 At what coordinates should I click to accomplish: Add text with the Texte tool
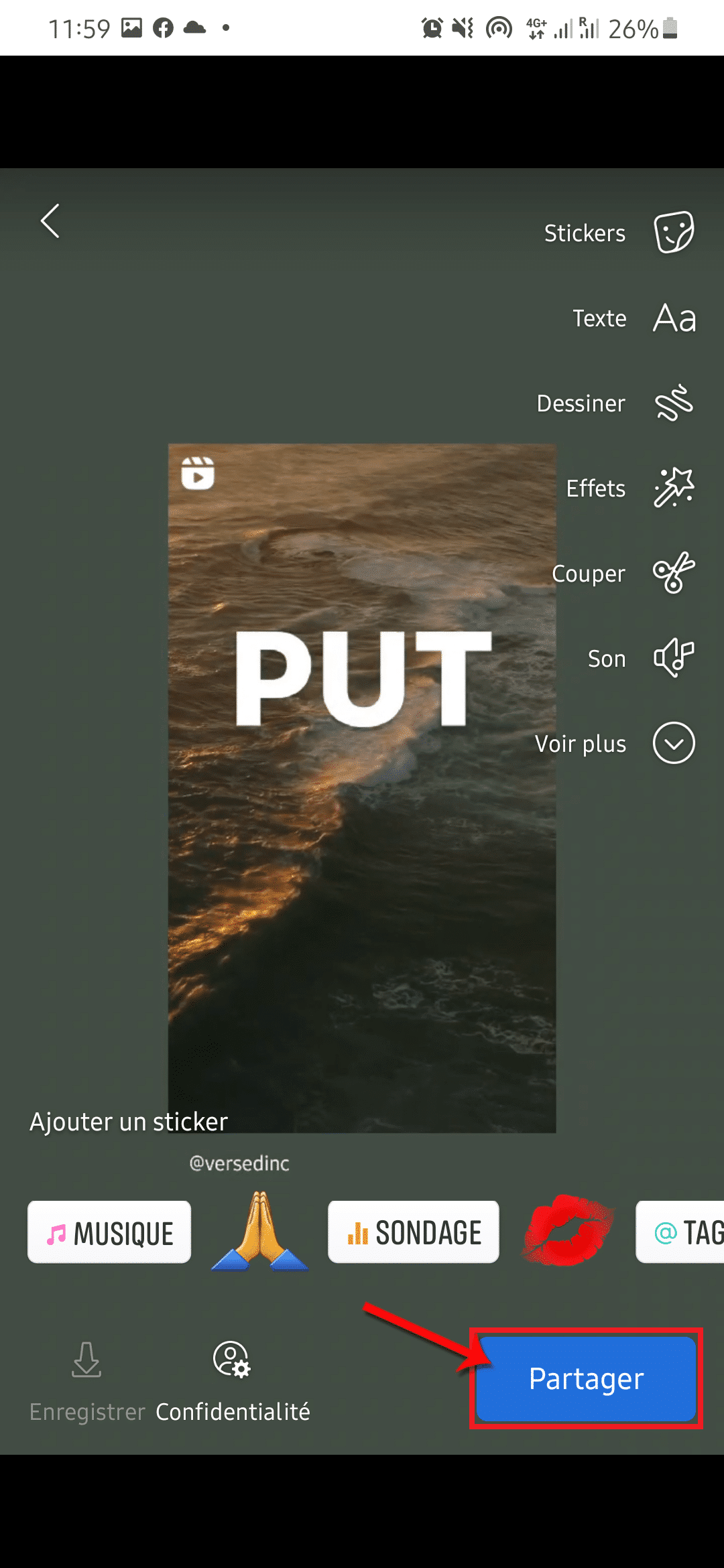point(673,318)
